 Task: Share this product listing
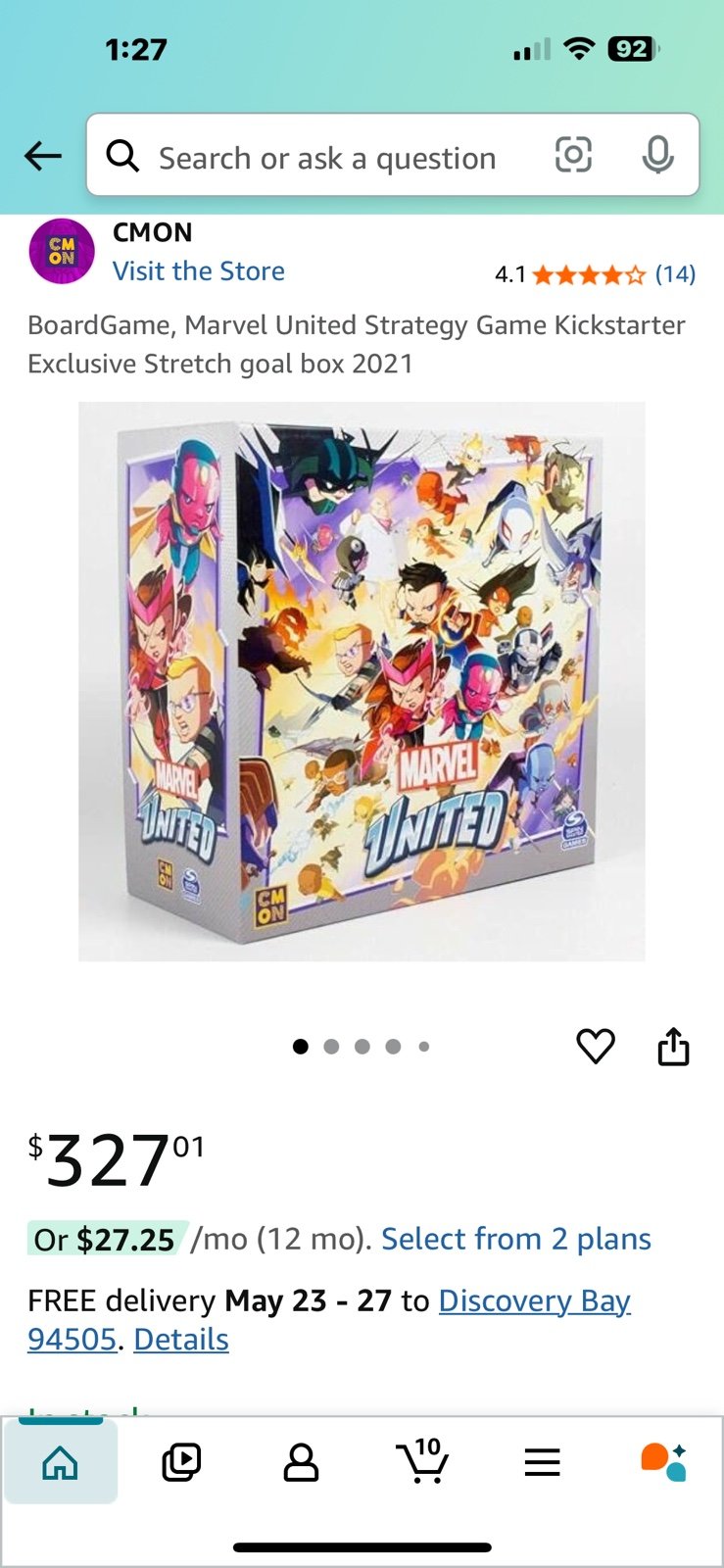[673, 1046]
